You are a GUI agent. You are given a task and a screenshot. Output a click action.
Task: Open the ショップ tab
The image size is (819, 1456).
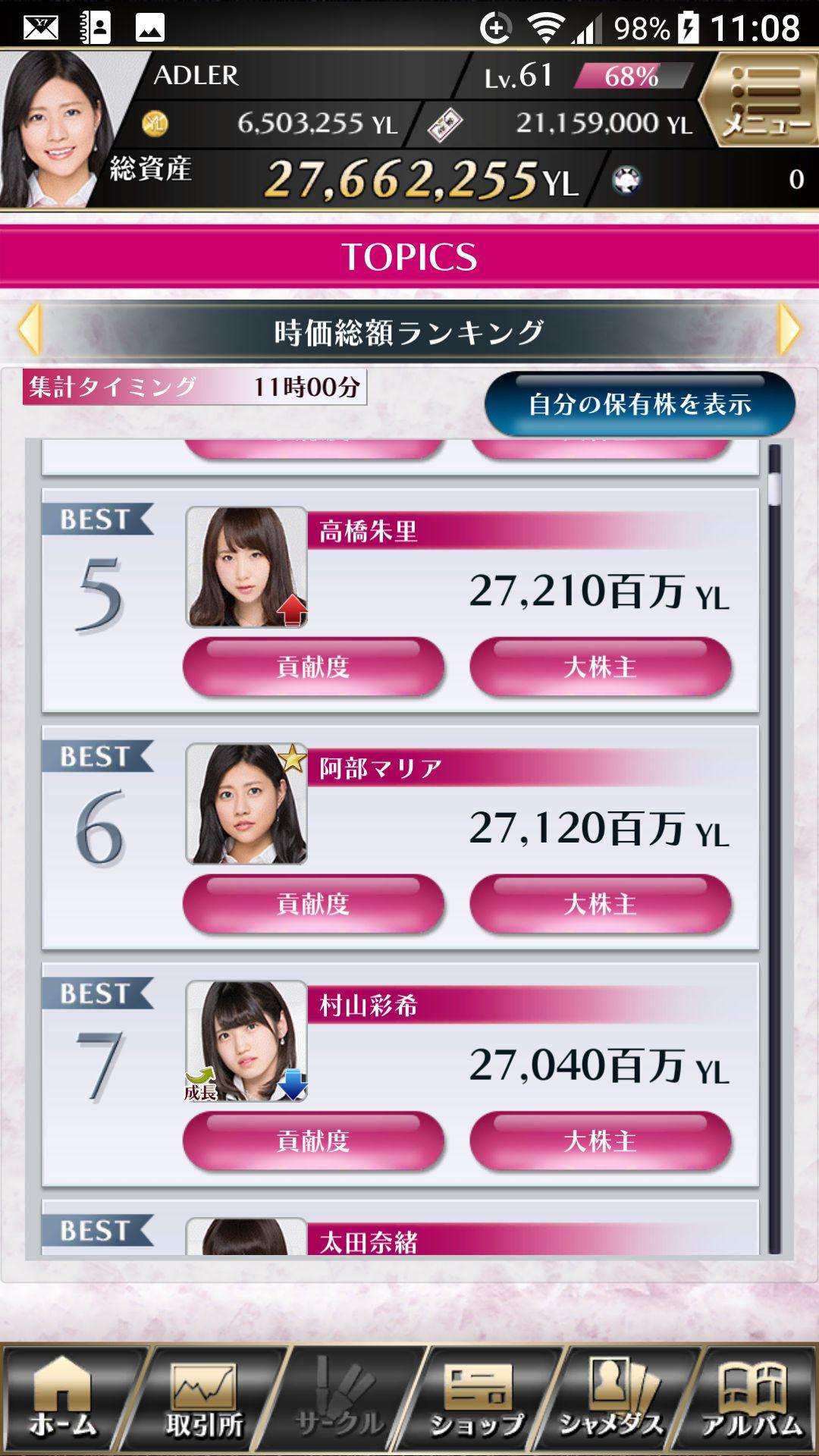476,1399
